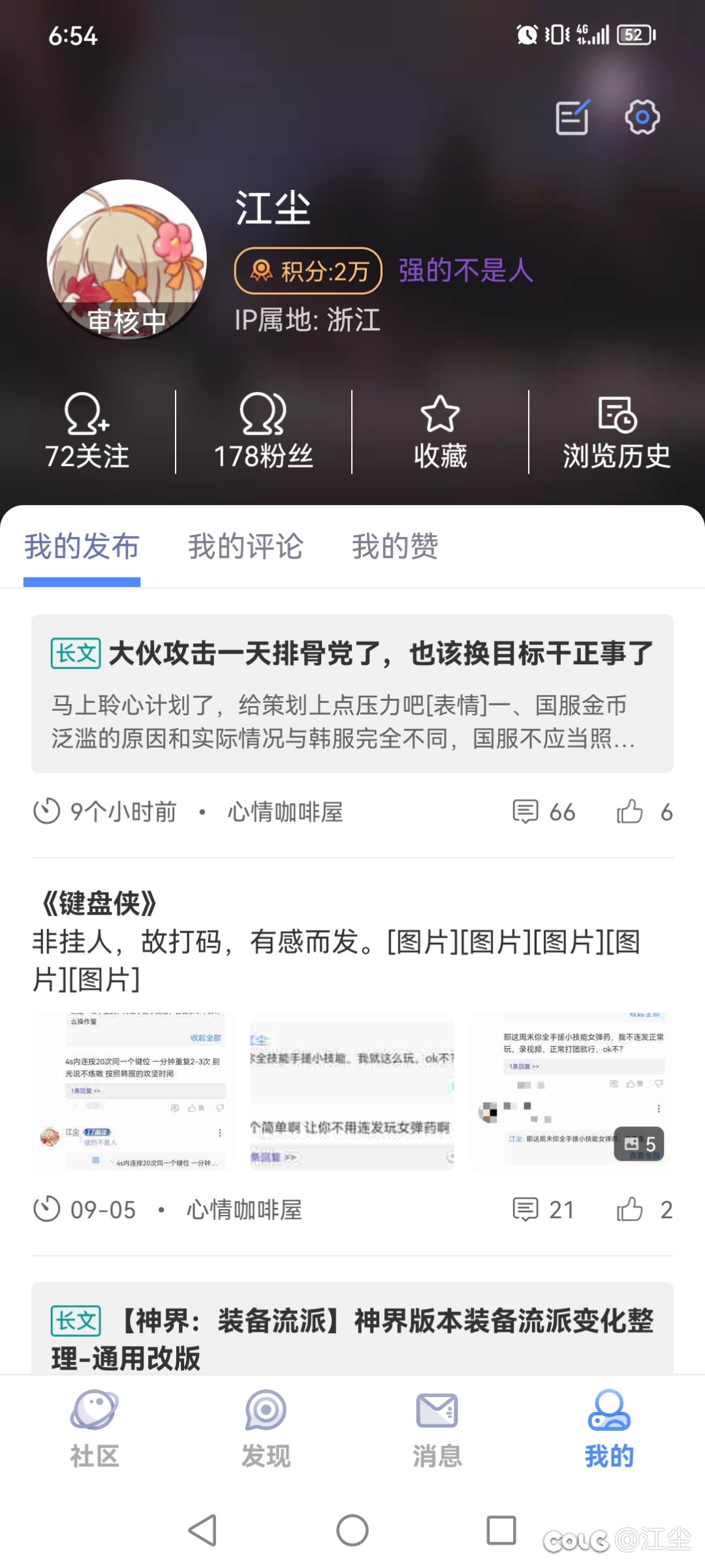Viewport: 705px width, 1568px height.
Task: View the 178粉丝 followers list
Action: 264,431
